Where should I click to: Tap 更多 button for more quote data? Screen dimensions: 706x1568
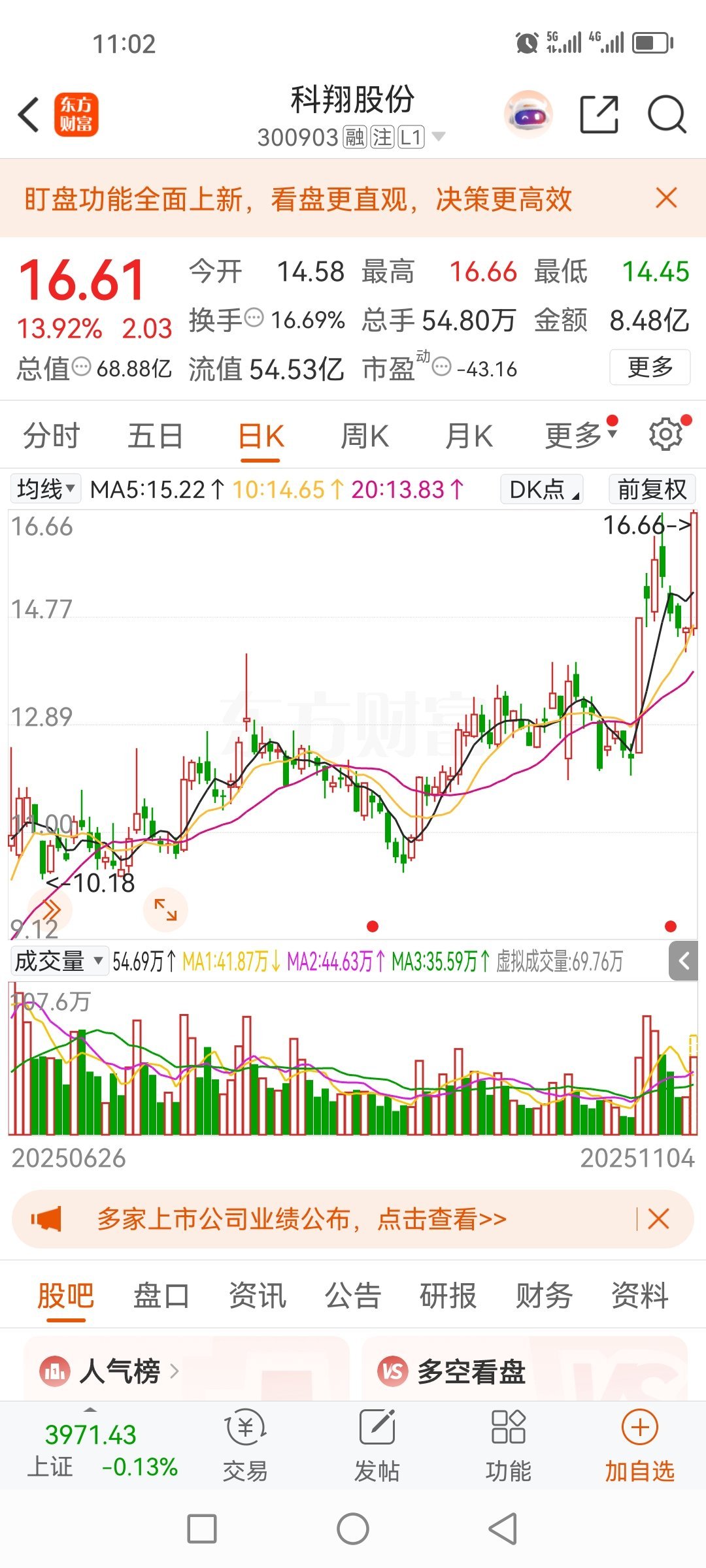pyautogui.click(x=650, y=368)
